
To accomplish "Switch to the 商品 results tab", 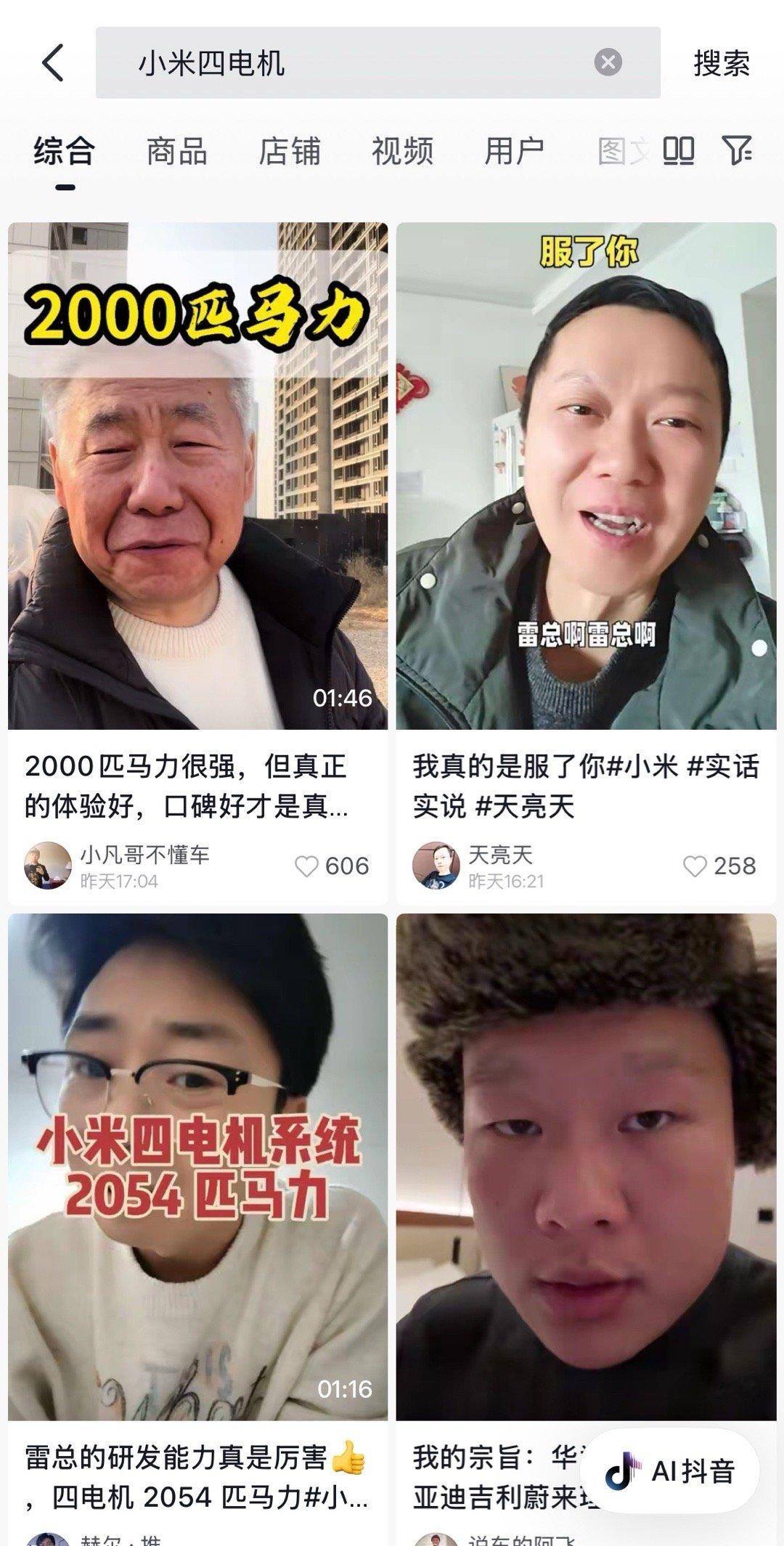I will pos(178,151).
